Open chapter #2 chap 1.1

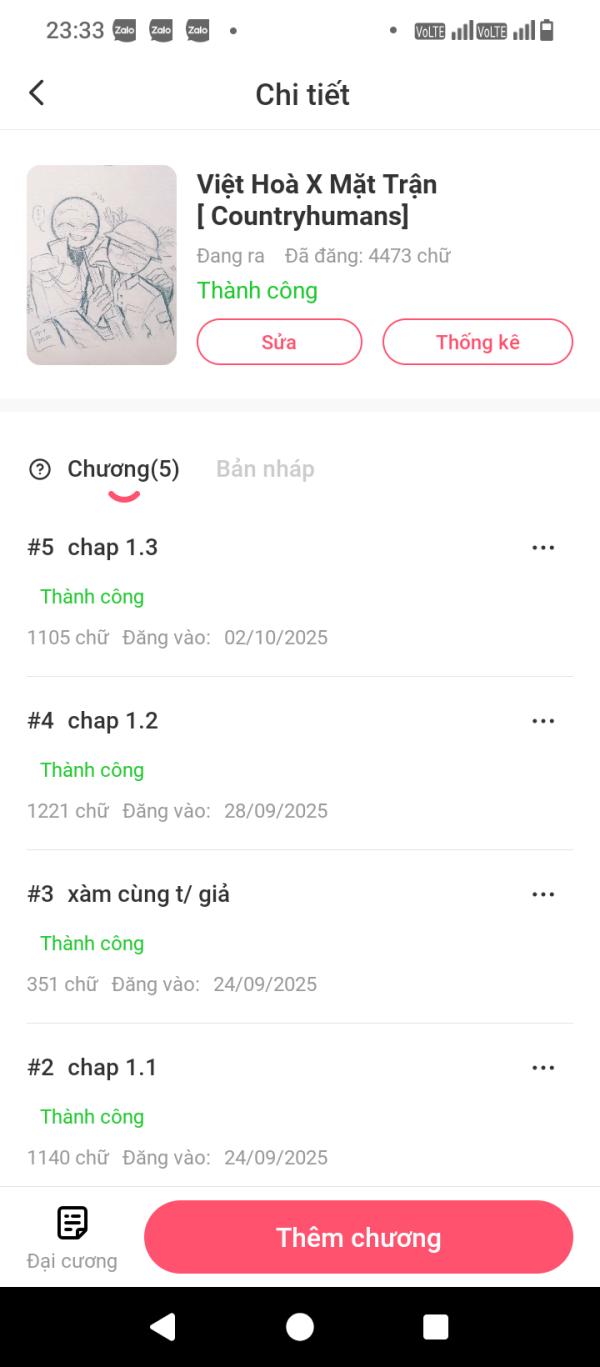[112, 1067]
